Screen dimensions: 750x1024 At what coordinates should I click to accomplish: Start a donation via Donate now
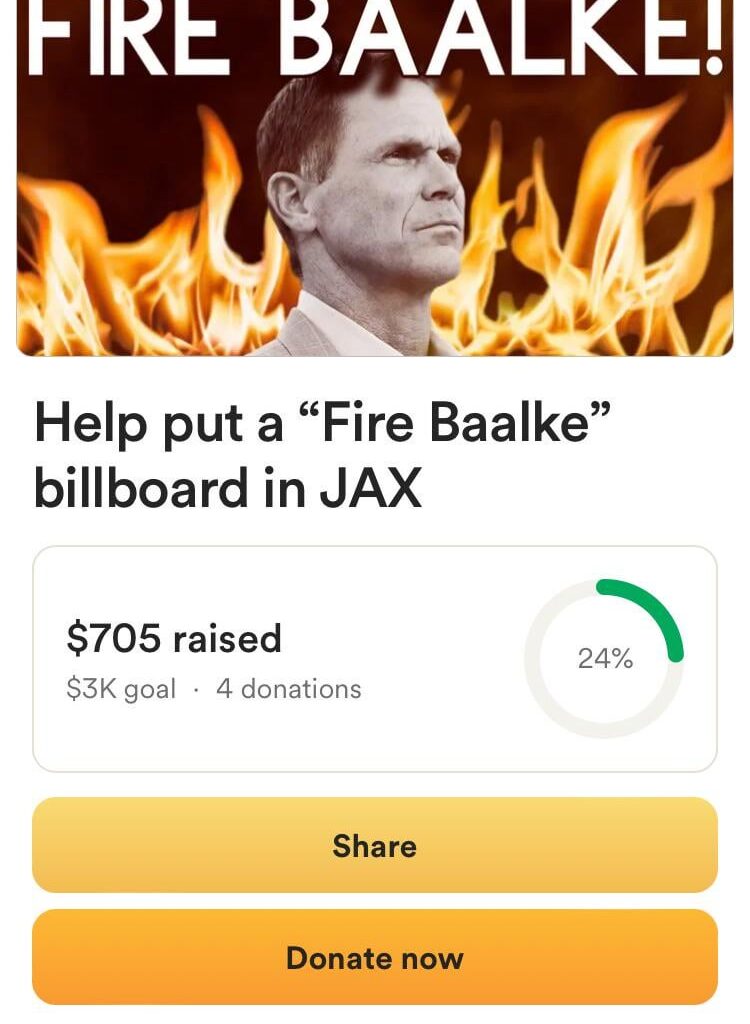tap(375, 957)
